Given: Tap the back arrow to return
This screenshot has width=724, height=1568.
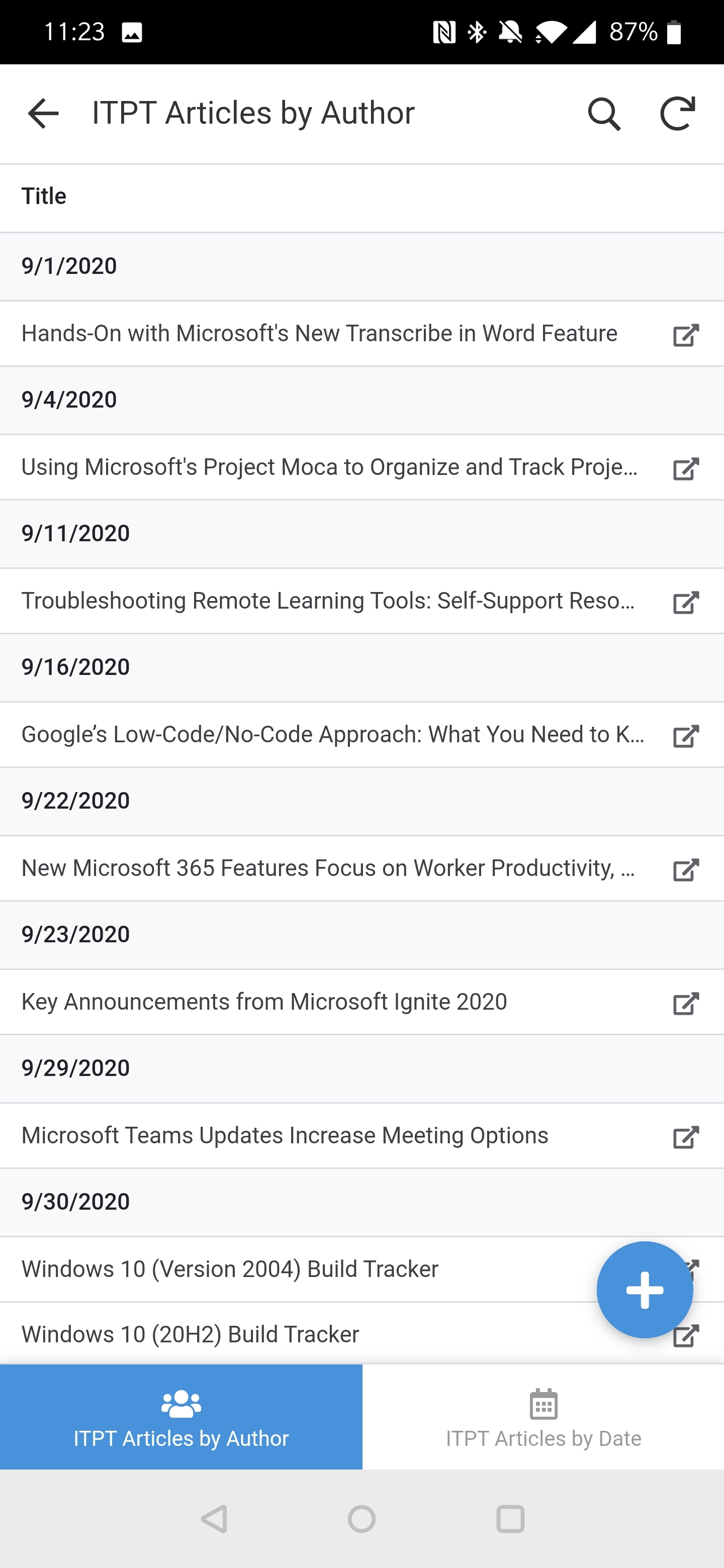Looking at the screenshot, I should (42, 113).
